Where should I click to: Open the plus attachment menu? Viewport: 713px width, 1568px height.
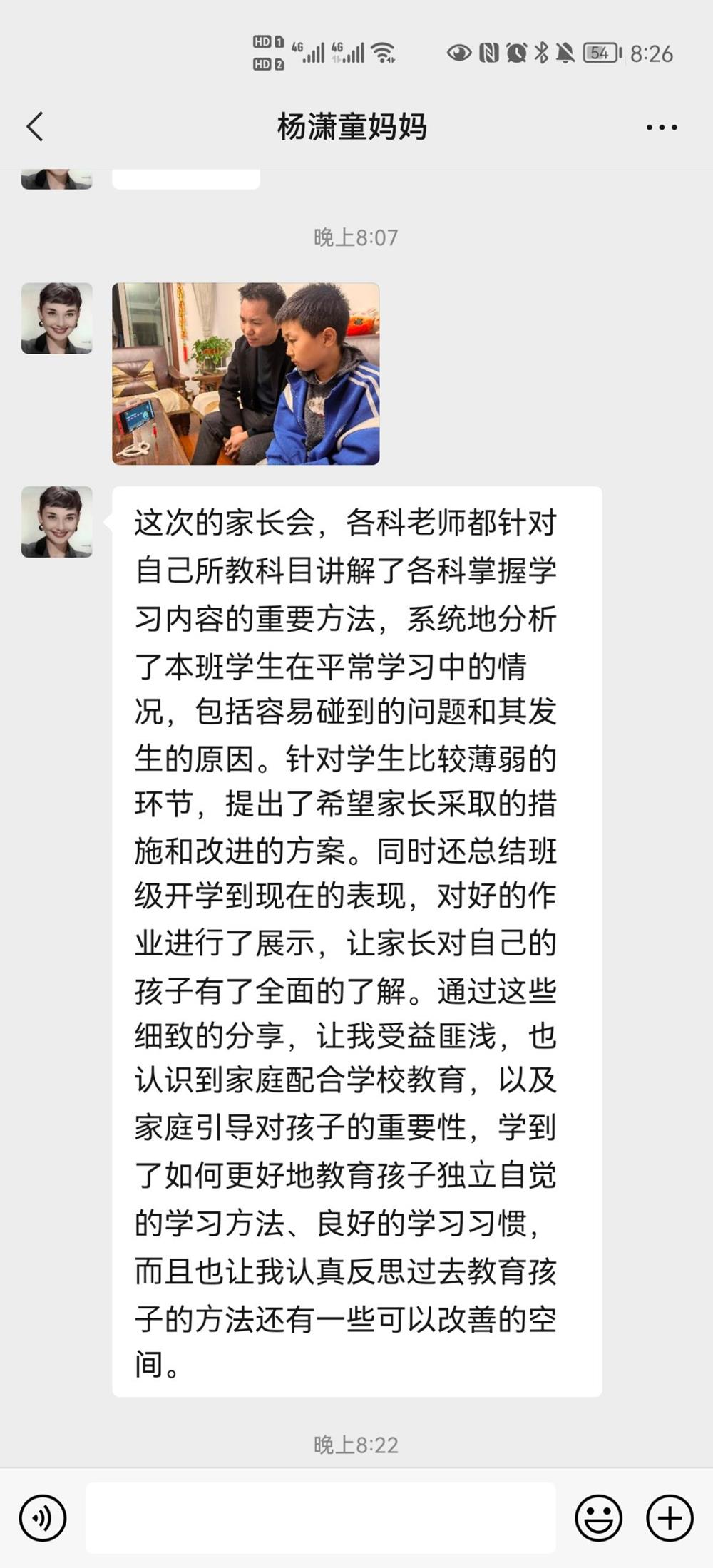[670, 1518]
